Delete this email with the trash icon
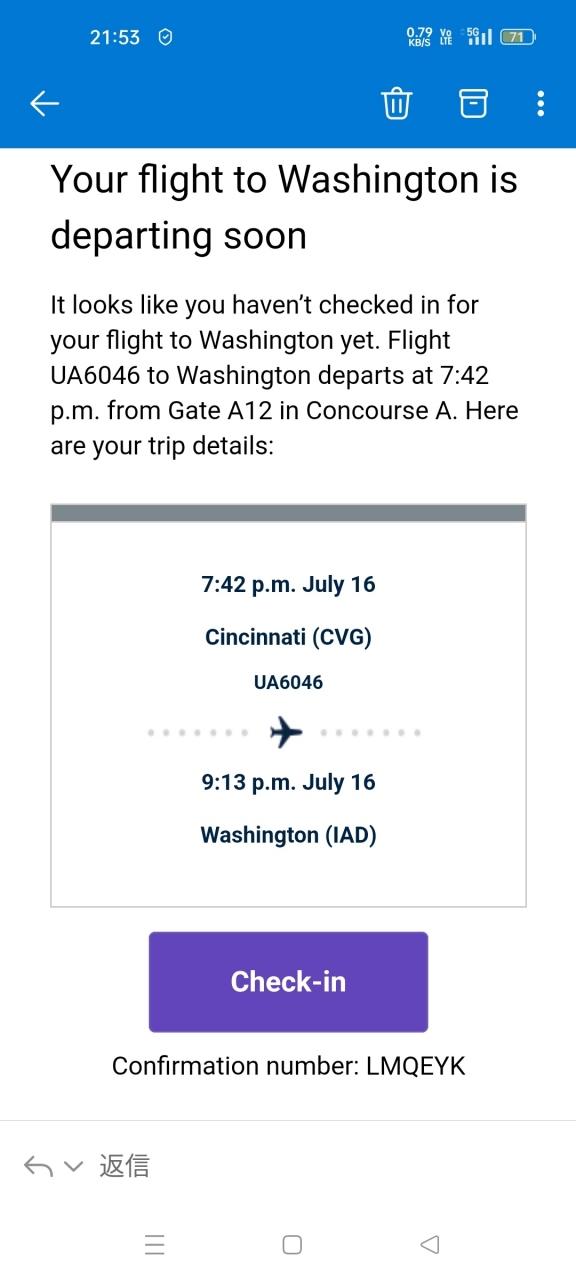This screenshot has height=1280, width=576. coord(397,103)
